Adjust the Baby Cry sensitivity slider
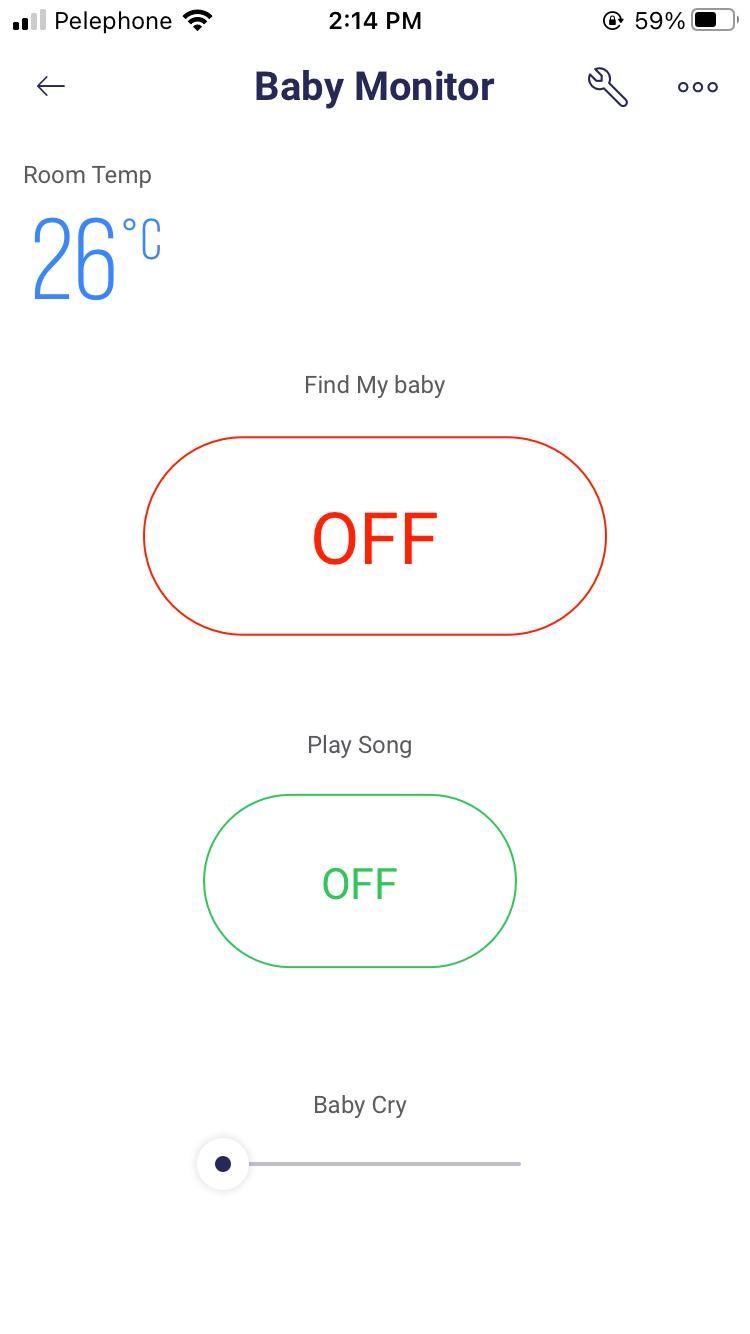 point(222,1163)
